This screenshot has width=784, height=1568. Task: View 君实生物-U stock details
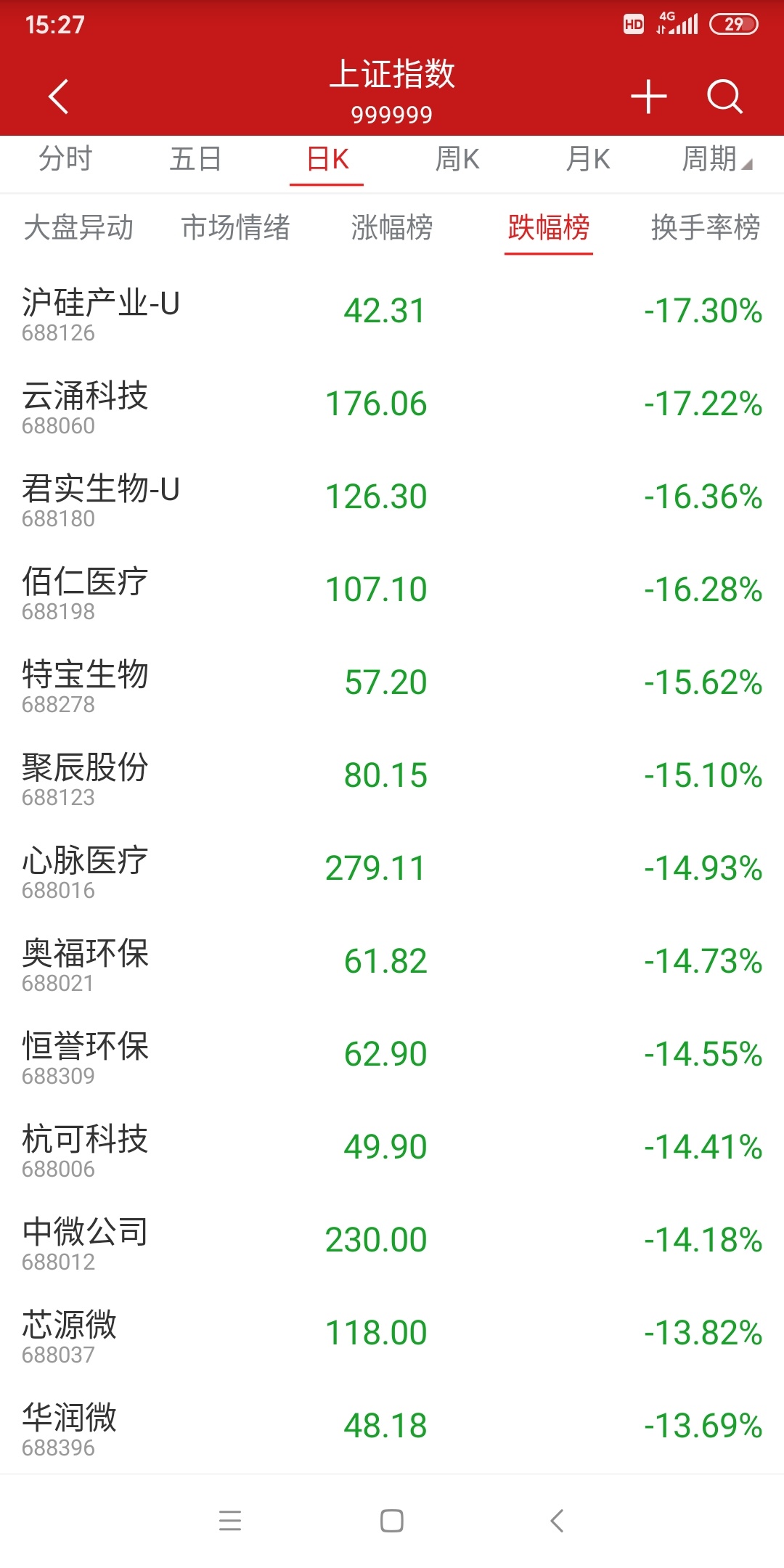(392, 498)
